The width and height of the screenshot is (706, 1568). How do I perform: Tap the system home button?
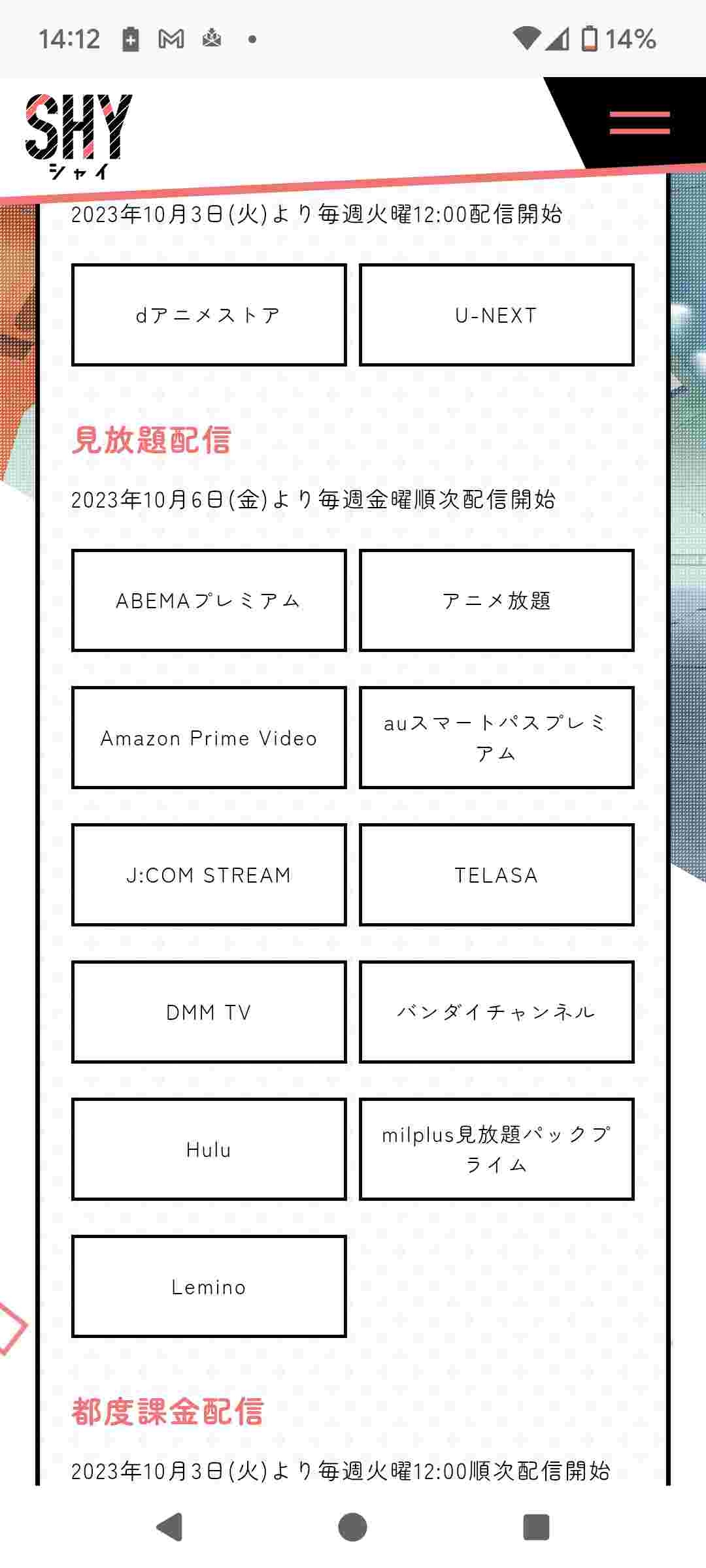(352, 1527)
